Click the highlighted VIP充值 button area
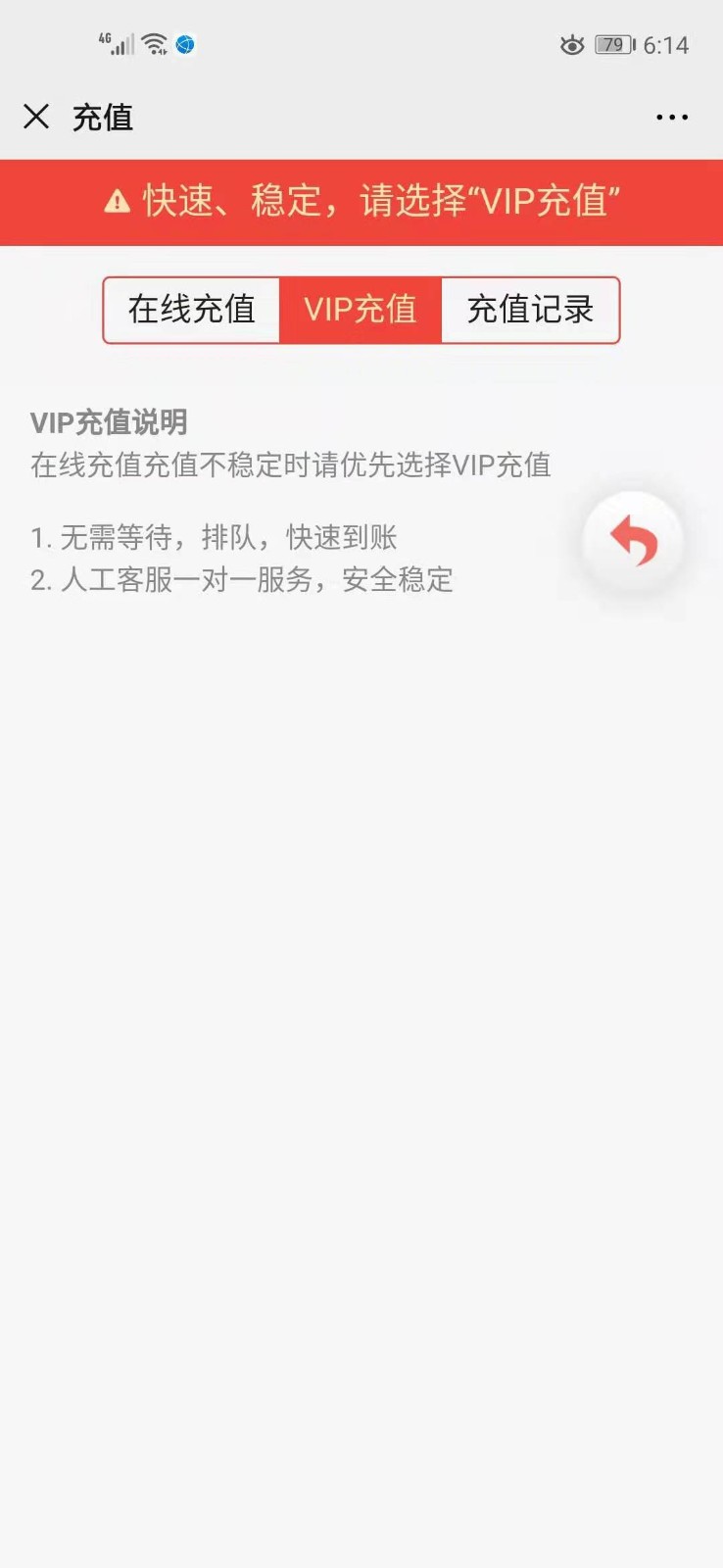 [x=361, y=311]
